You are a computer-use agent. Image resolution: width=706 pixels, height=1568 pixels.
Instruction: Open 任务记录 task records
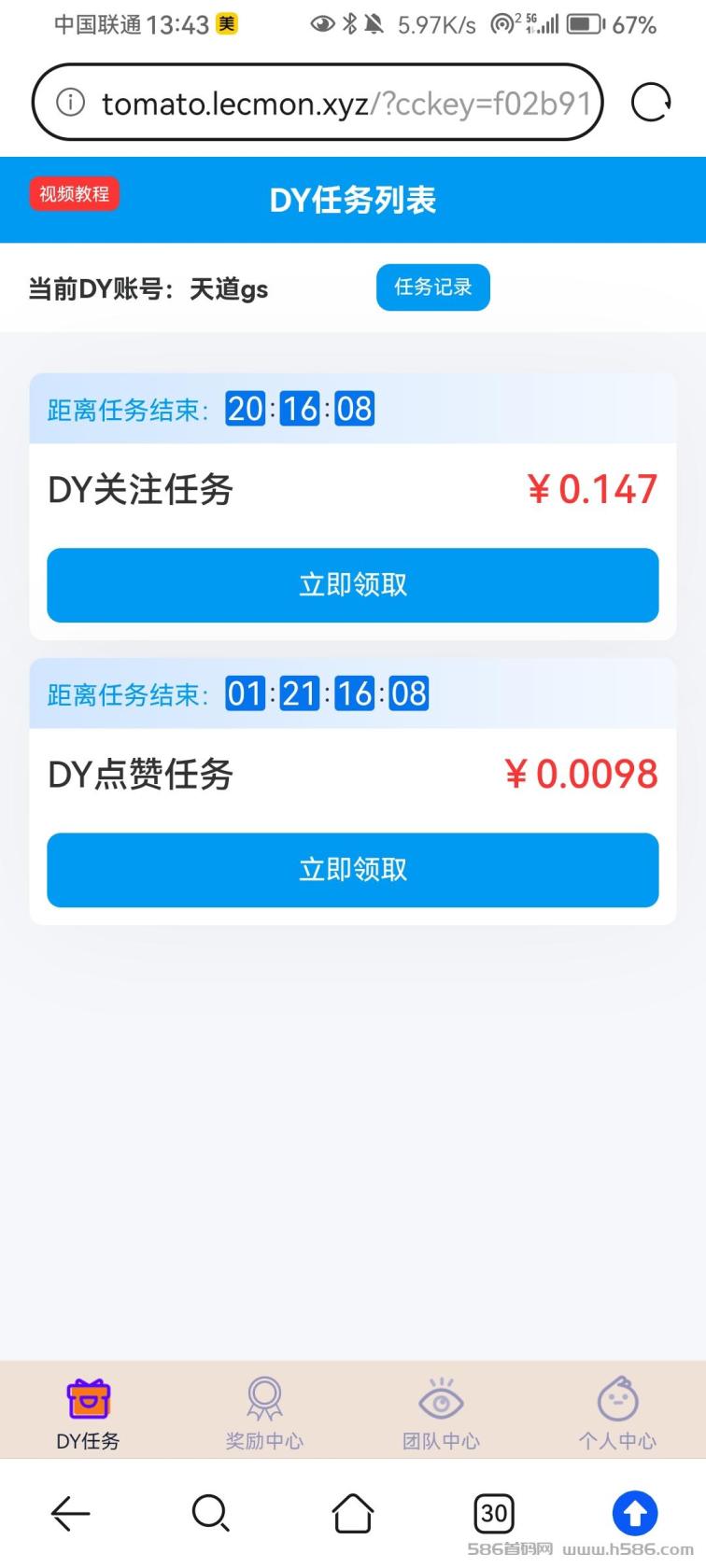(x=432, y=287)
